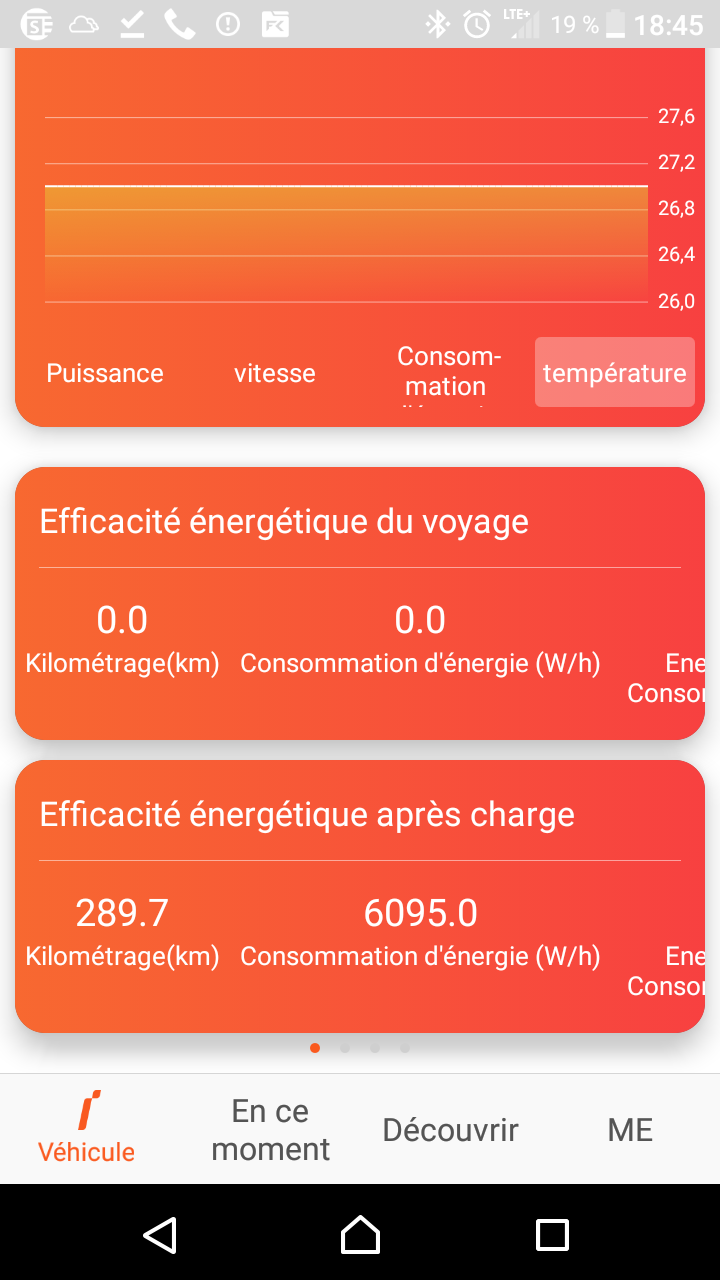Viewport: 720px width, 1280px height.
Task: Tap the system back button
Action: click(x=160, y=1234)
